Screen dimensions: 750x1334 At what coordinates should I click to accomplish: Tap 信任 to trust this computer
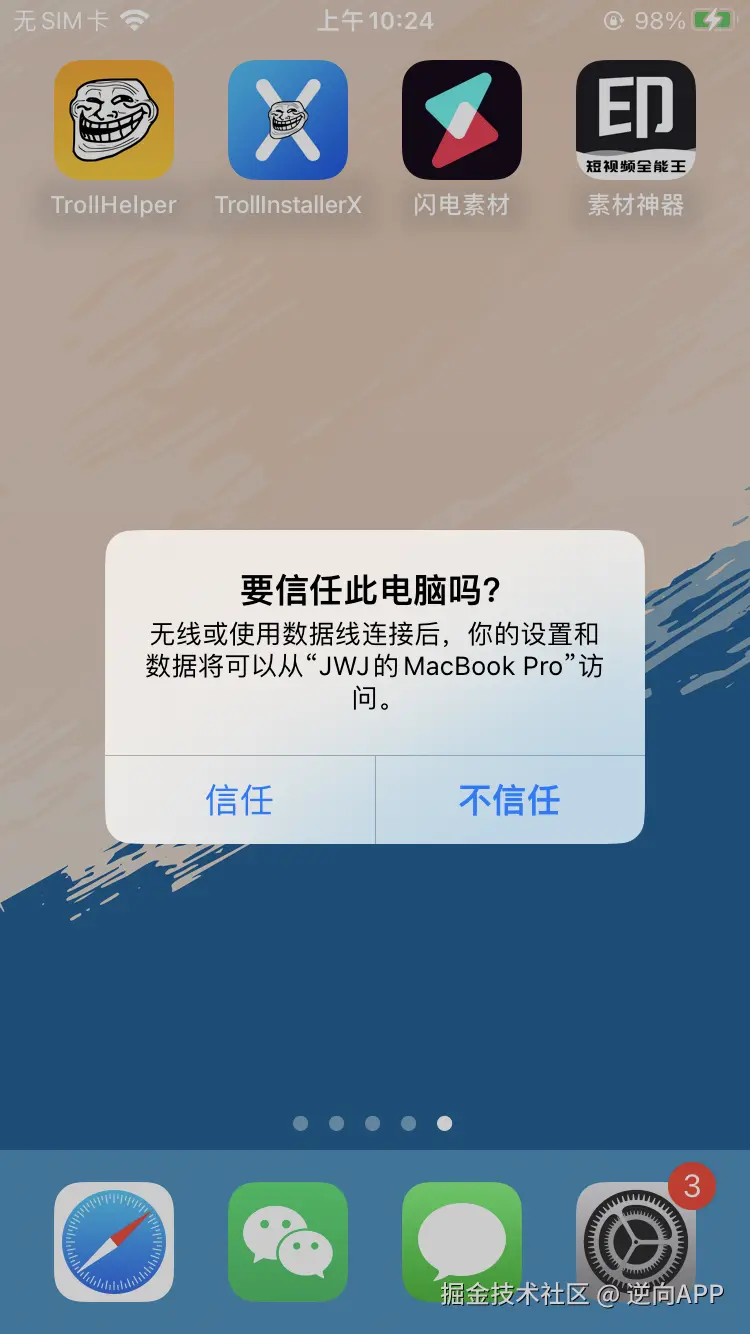pos(240,800)
